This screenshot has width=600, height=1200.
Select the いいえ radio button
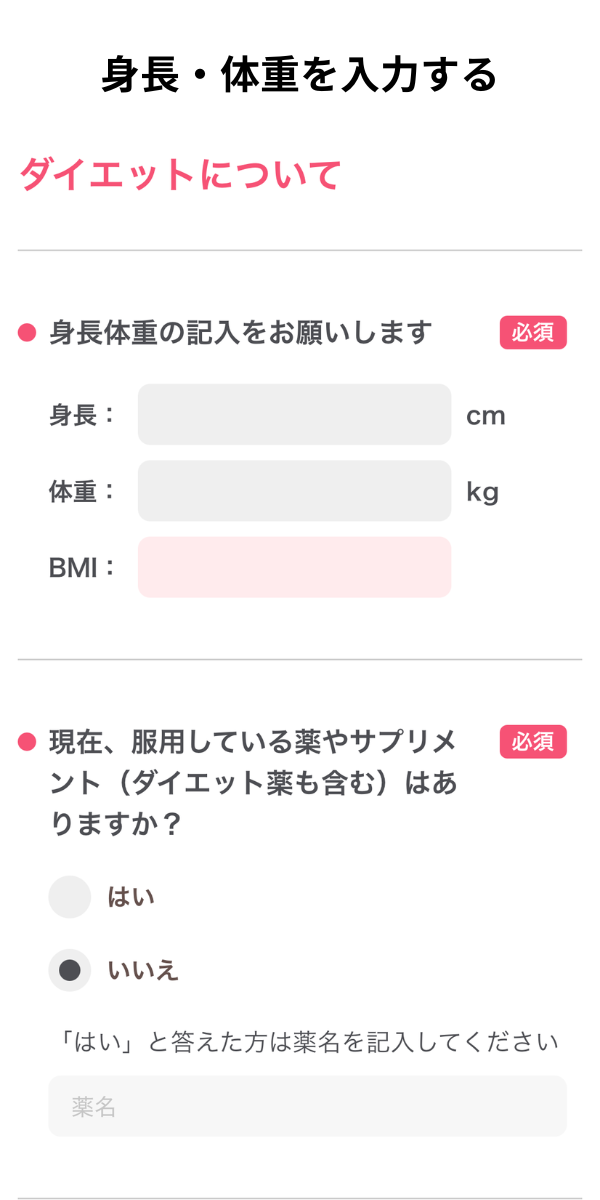[x=70, y=970]
